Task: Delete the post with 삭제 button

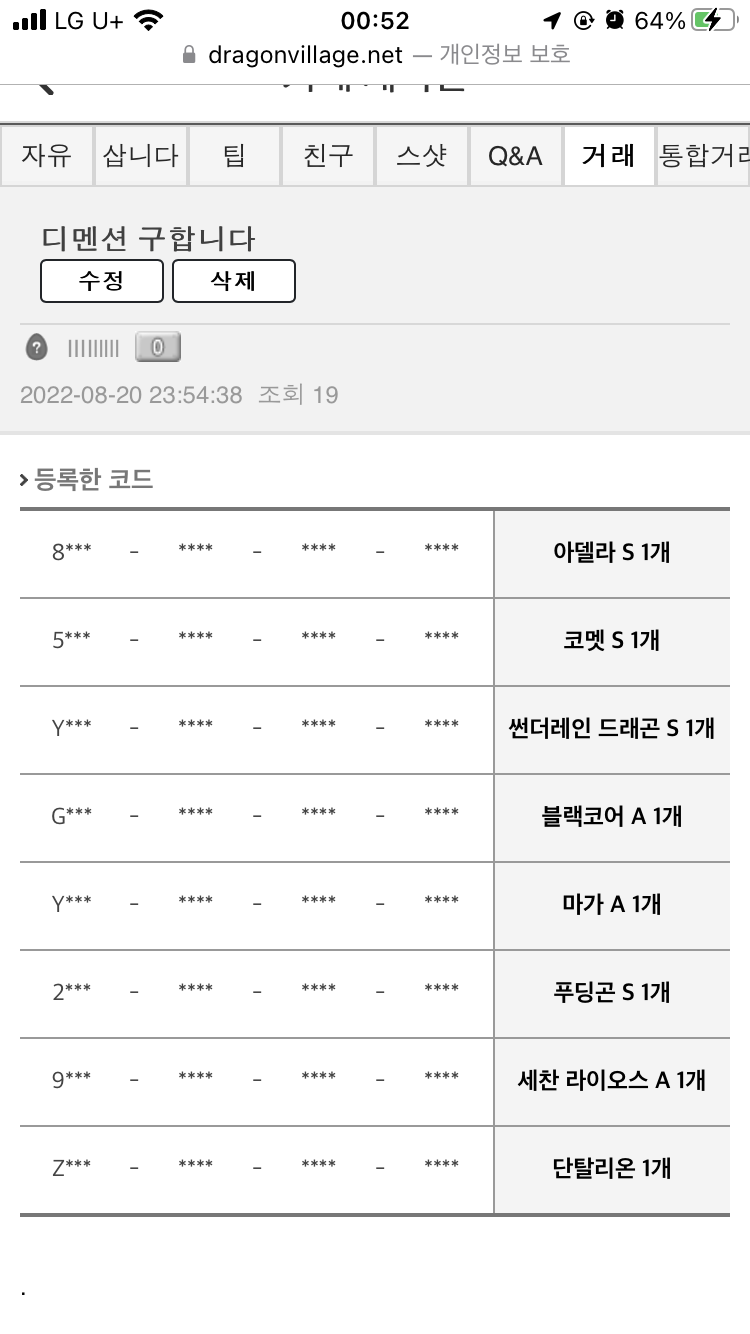Action: tap(234, 281)
